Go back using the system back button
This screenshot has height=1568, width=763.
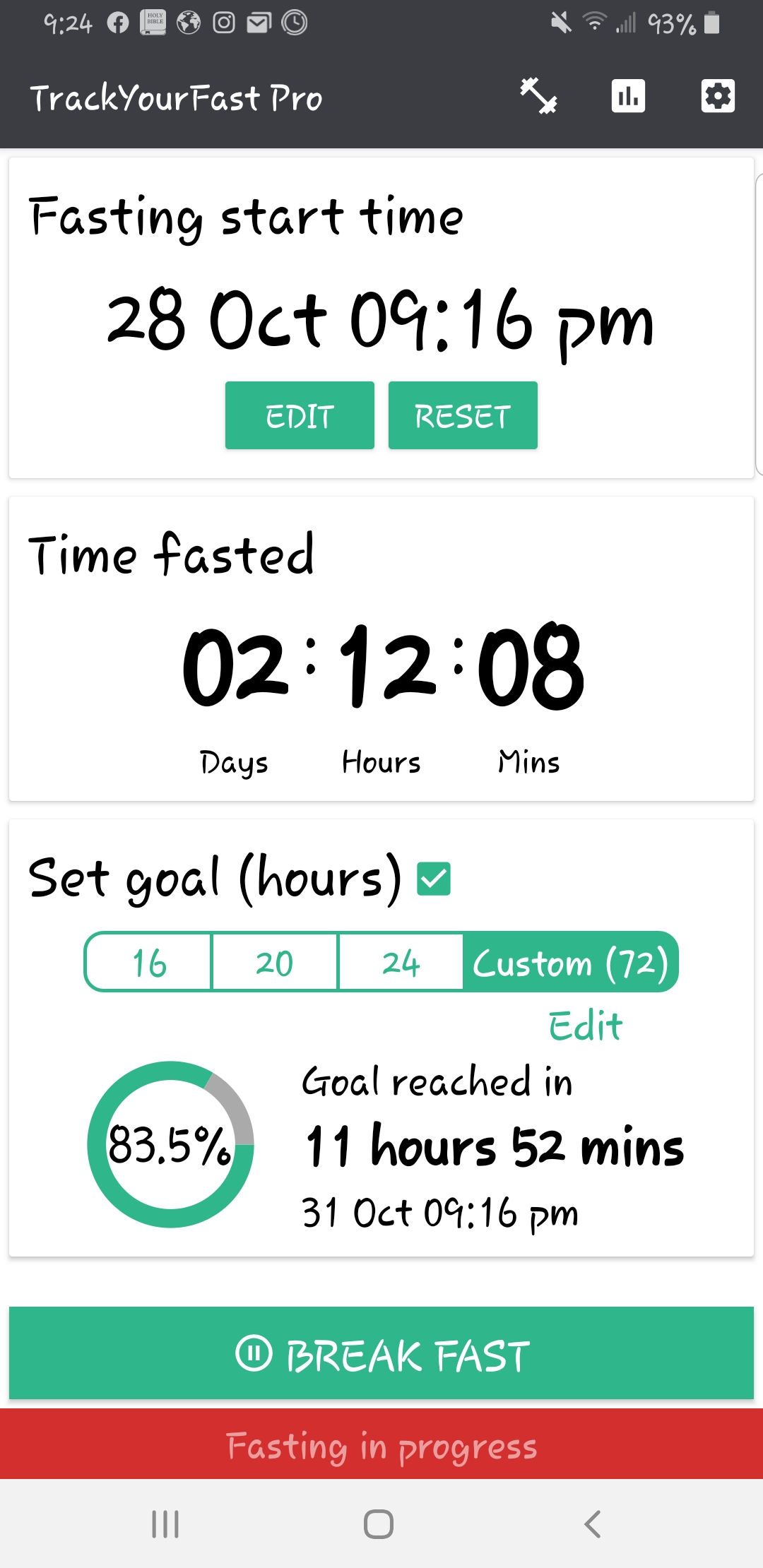593,1524
